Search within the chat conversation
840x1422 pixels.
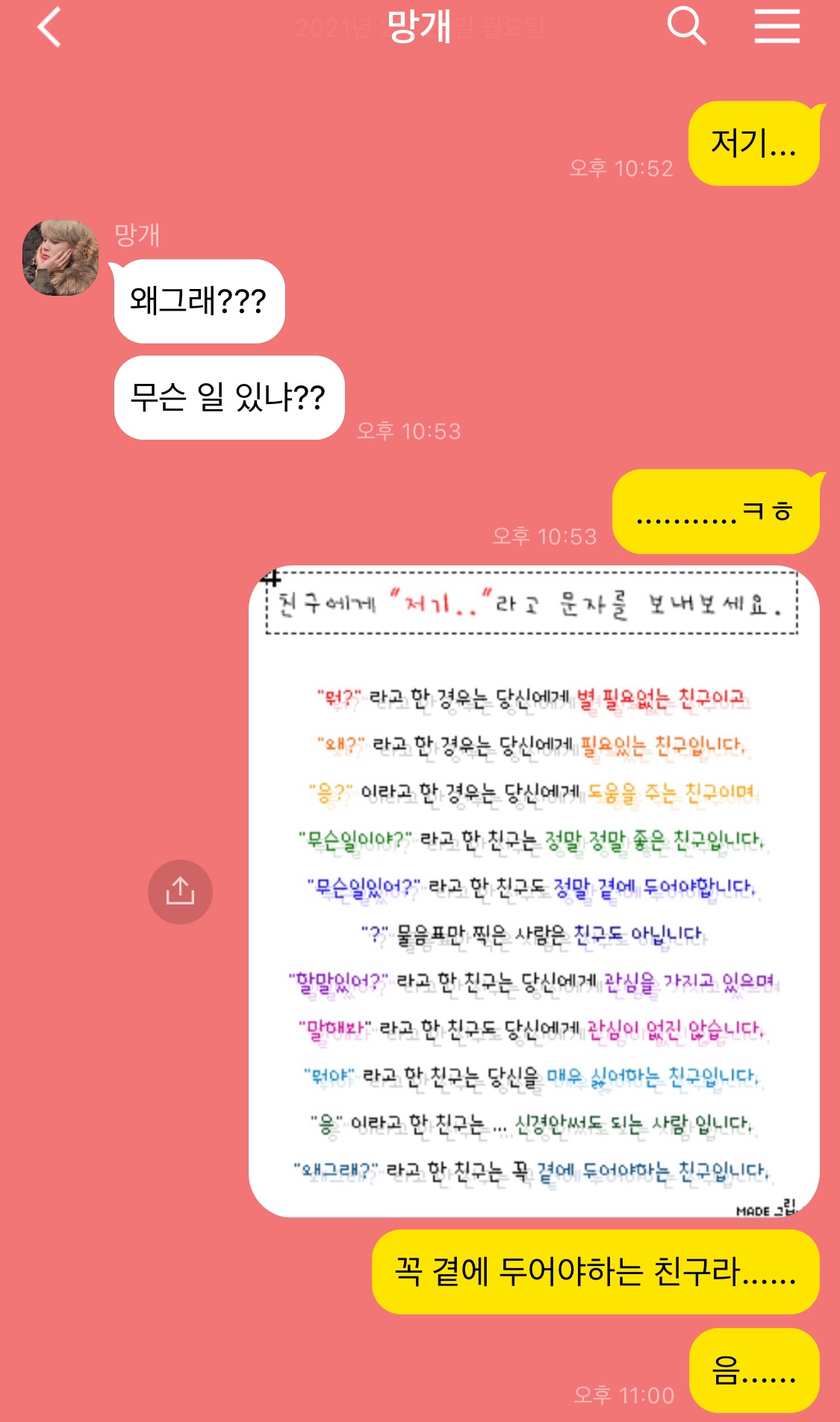pyautogui.click(x=686, y=26)
